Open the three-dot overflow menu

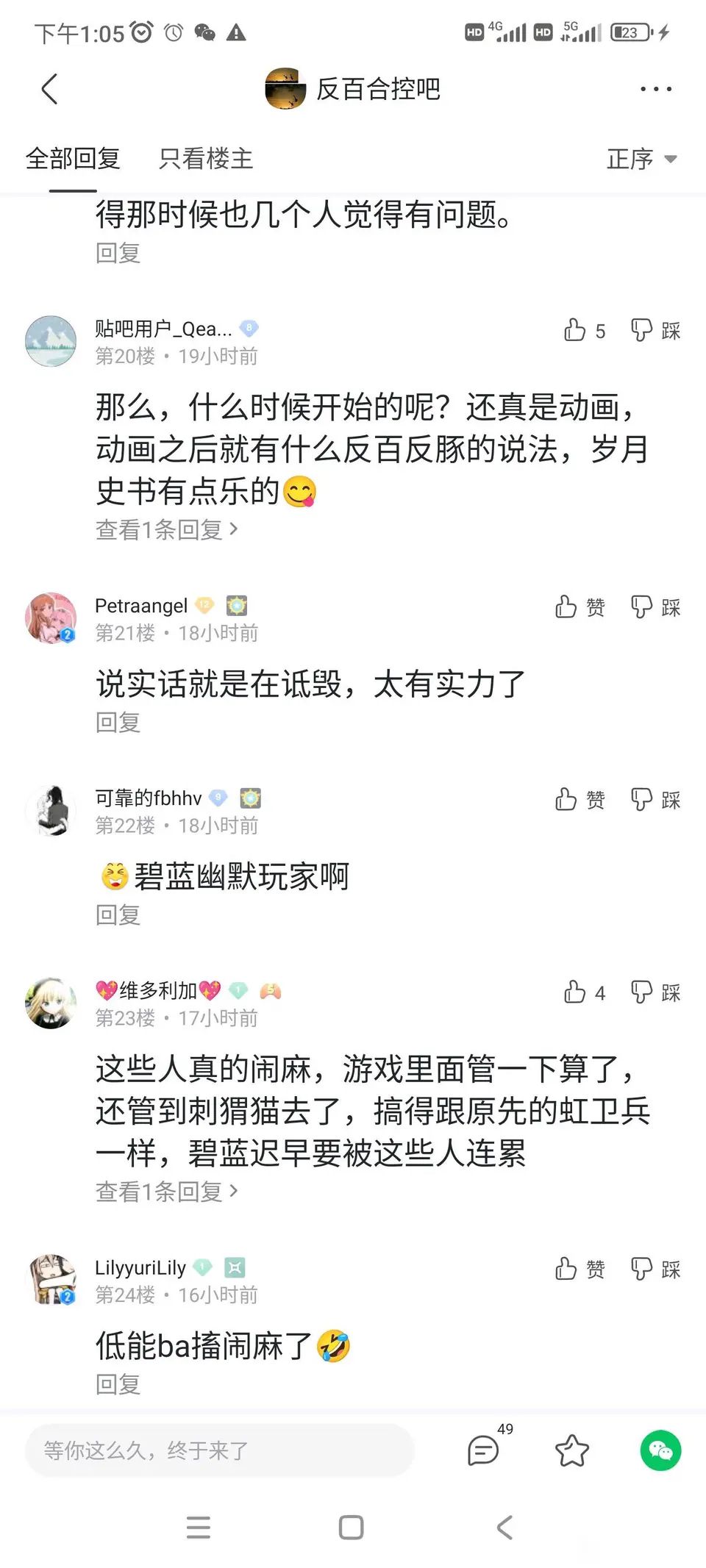tap(655, 90)
